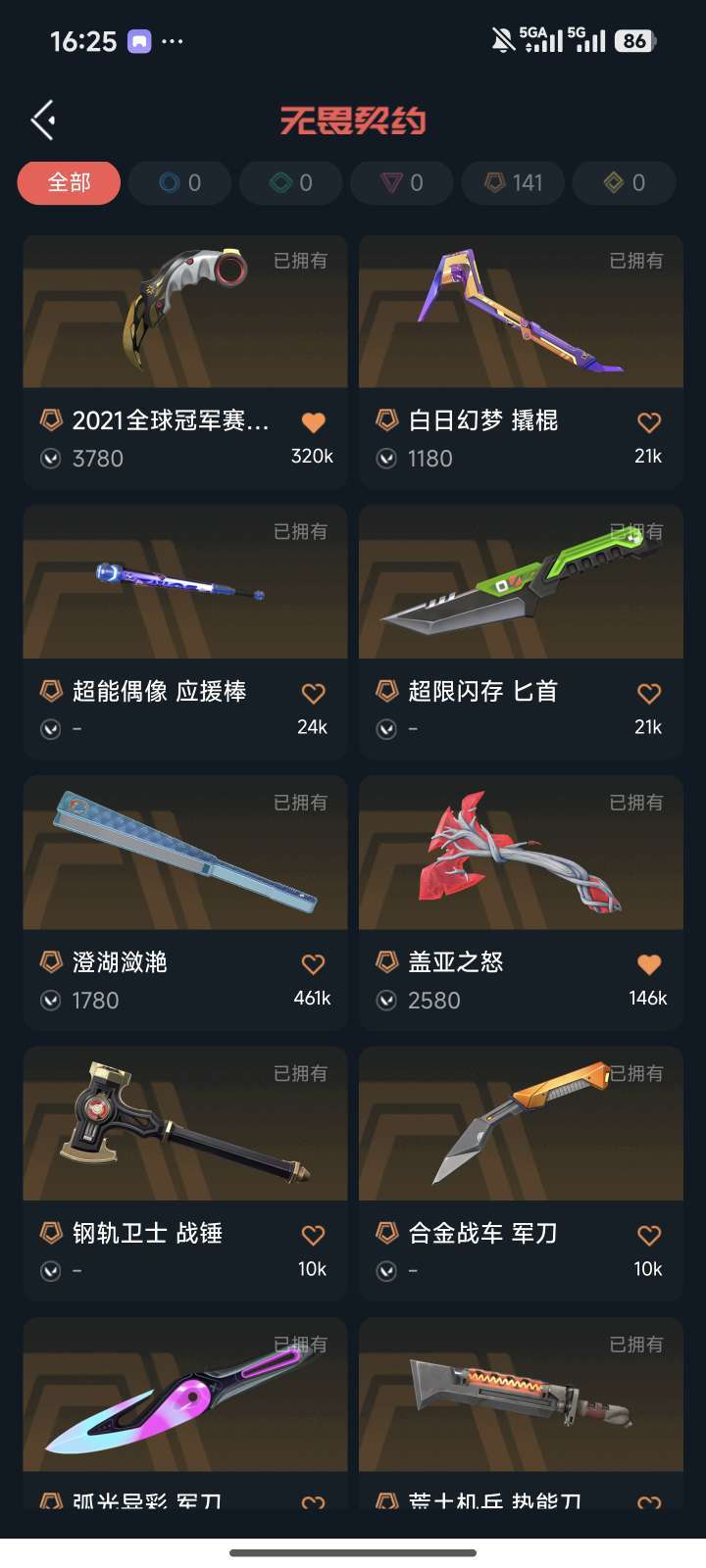
Task: Click the tier badge icon beside 盖亚之怒
Action: (385, 962)
